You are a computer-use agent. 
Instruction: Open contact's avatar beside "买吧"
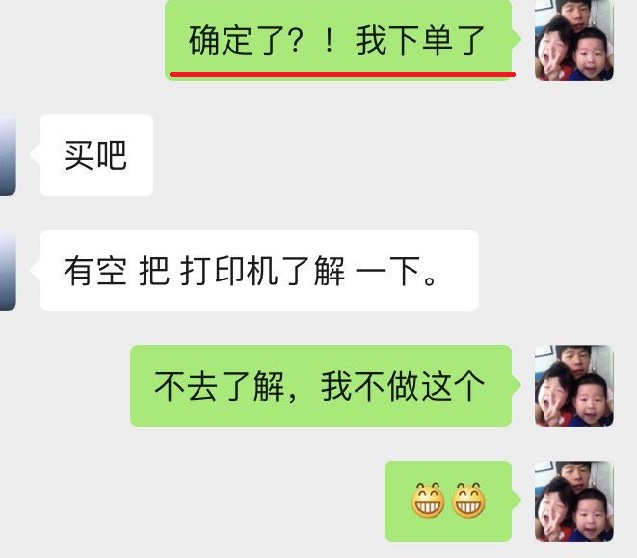click(7, 155)
